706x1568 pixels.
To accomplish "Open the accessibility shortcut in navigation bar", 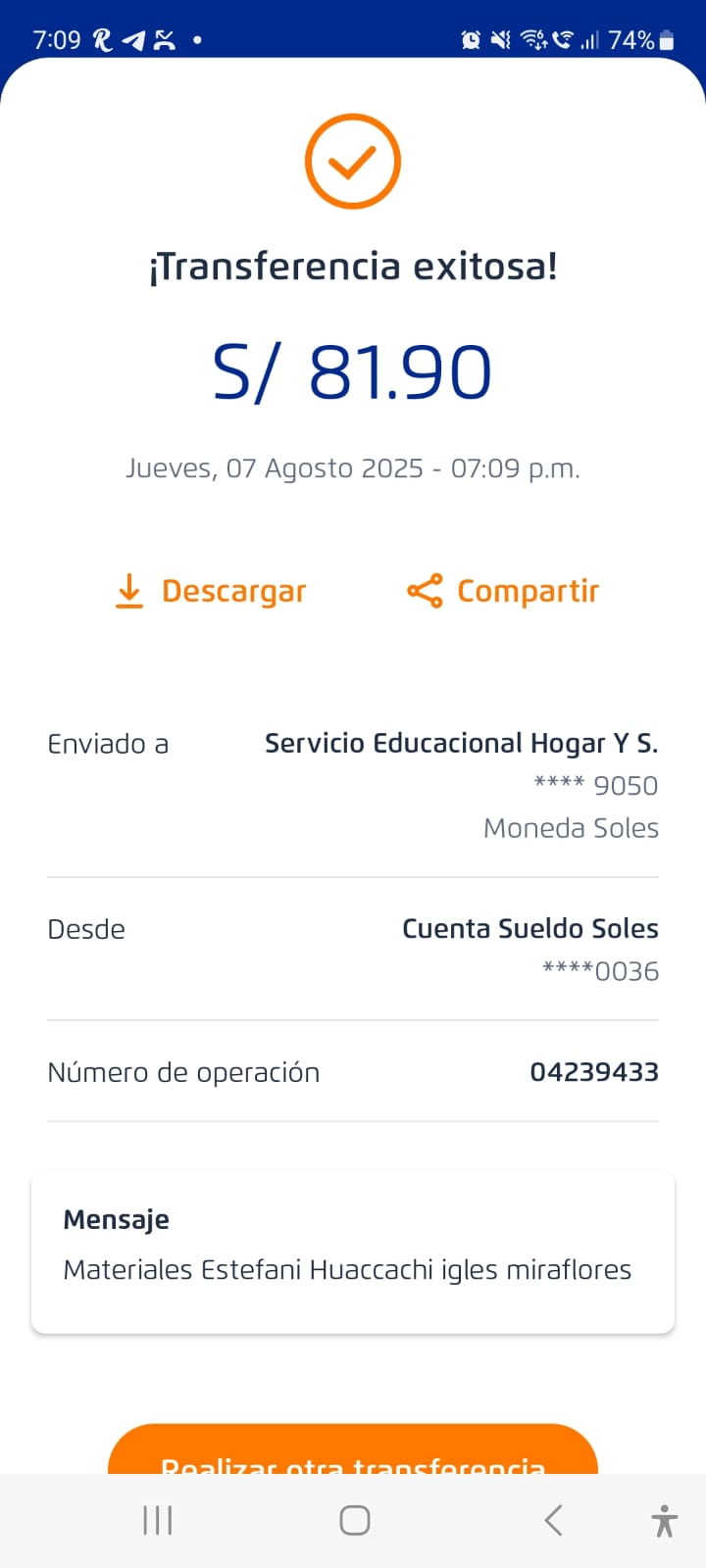I will [x=664, y=1521].
